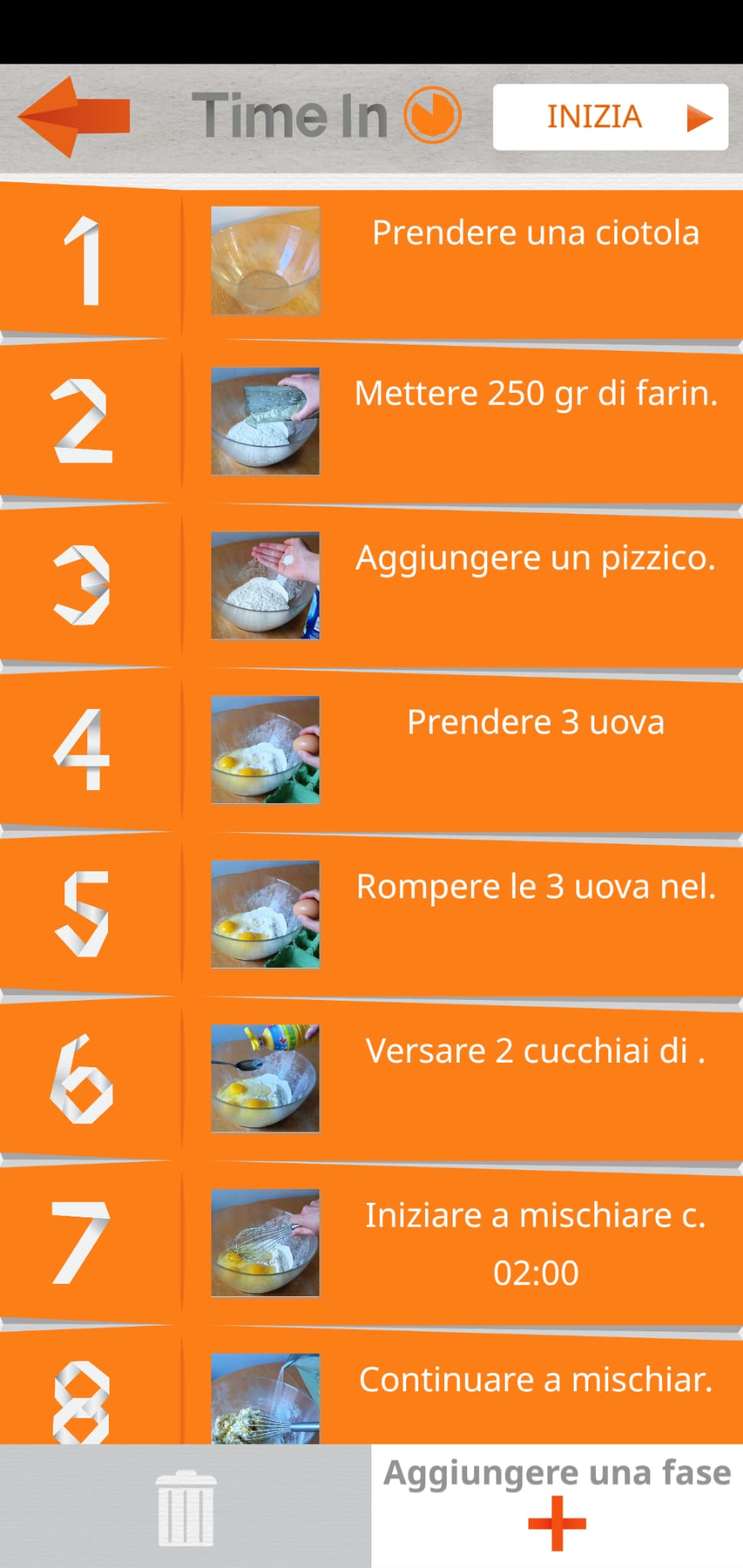The image size is (743, 1568).
Task: Open step 4 Prendere 3 uova
Action: click(x=371, y=750)
